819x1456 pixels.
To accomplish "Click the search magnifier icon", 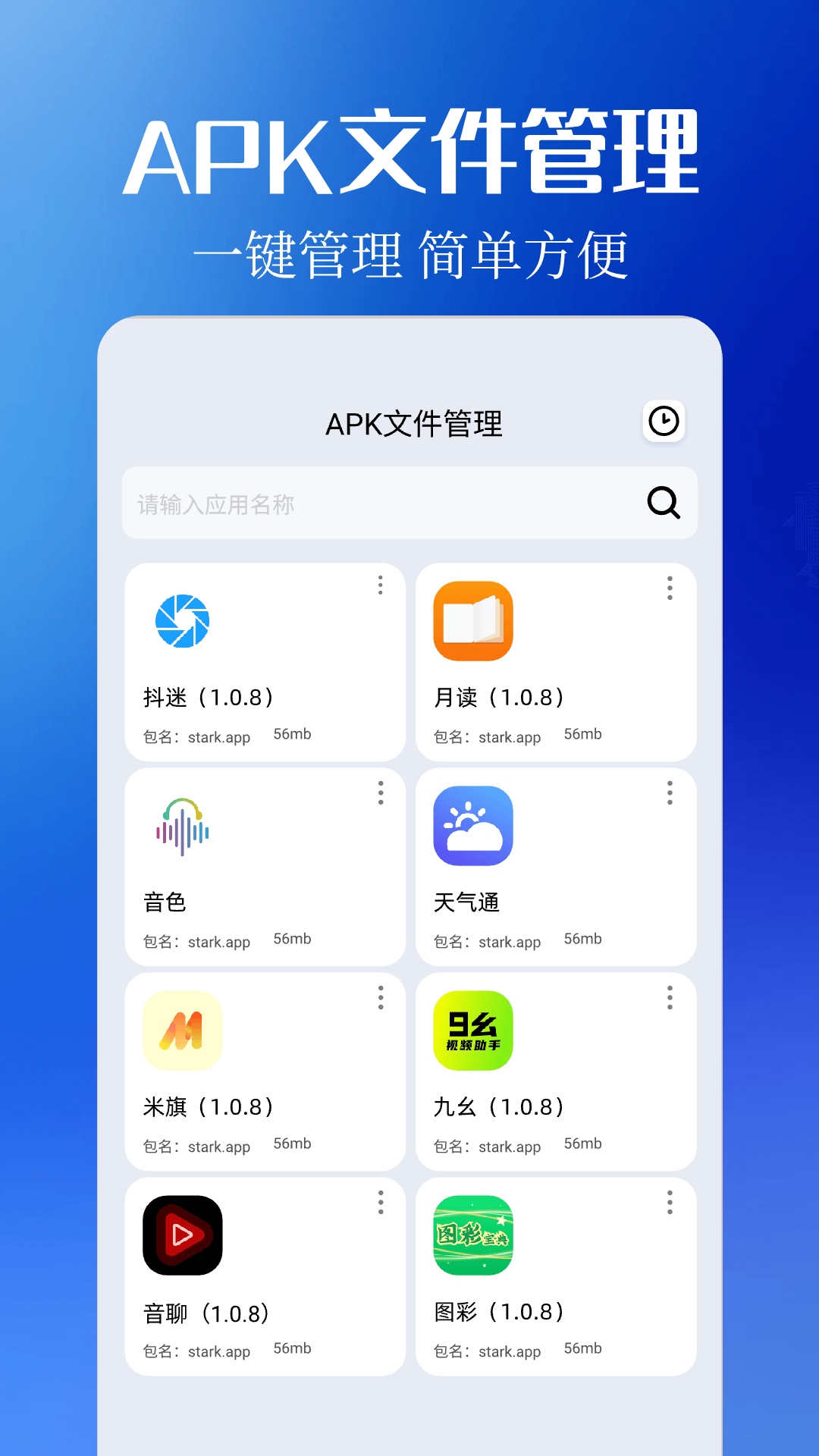I will (664, 504).
